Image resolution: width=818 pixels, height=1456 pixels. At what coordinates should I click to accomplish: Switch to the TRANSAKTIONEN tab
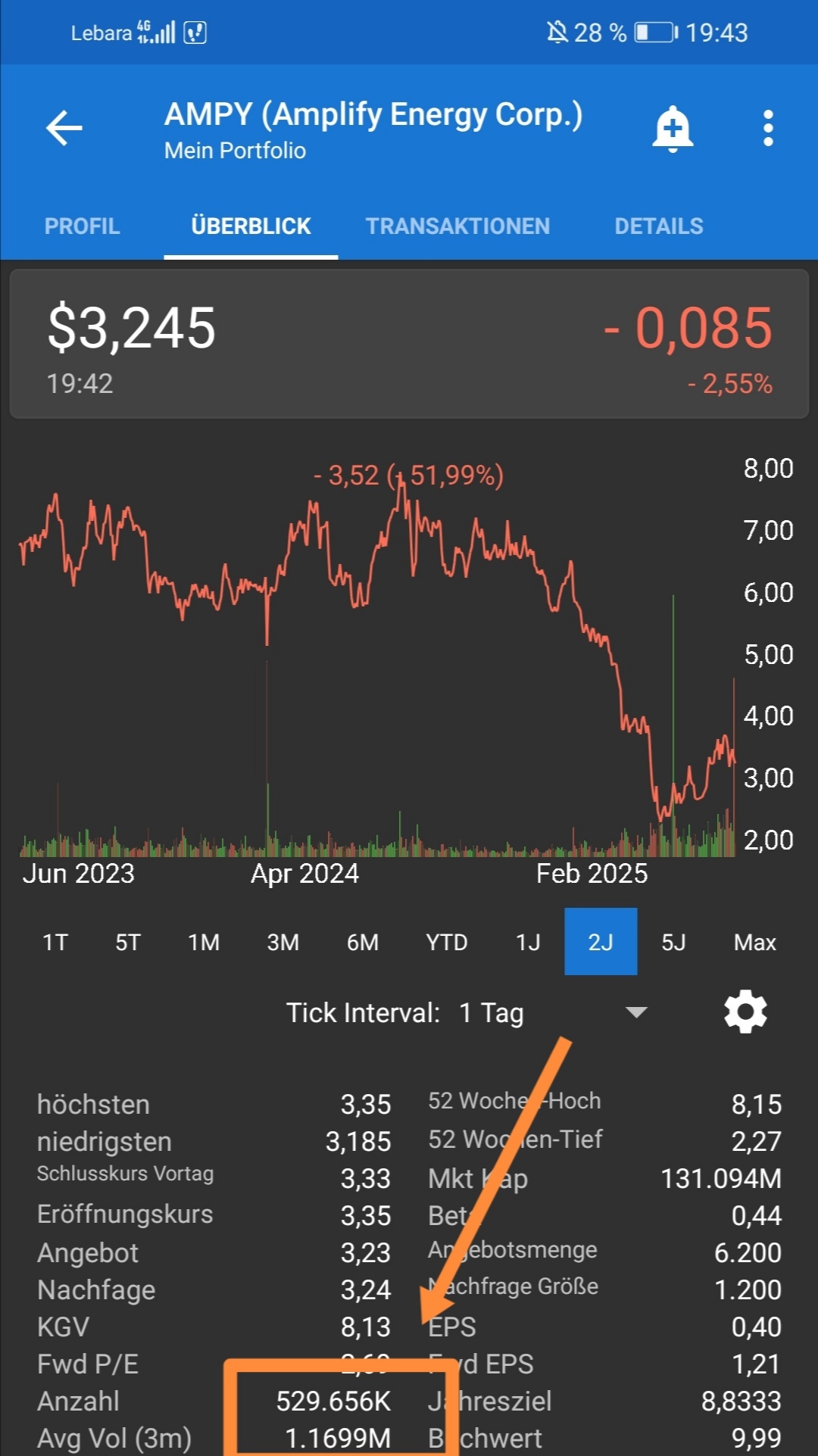457,226
